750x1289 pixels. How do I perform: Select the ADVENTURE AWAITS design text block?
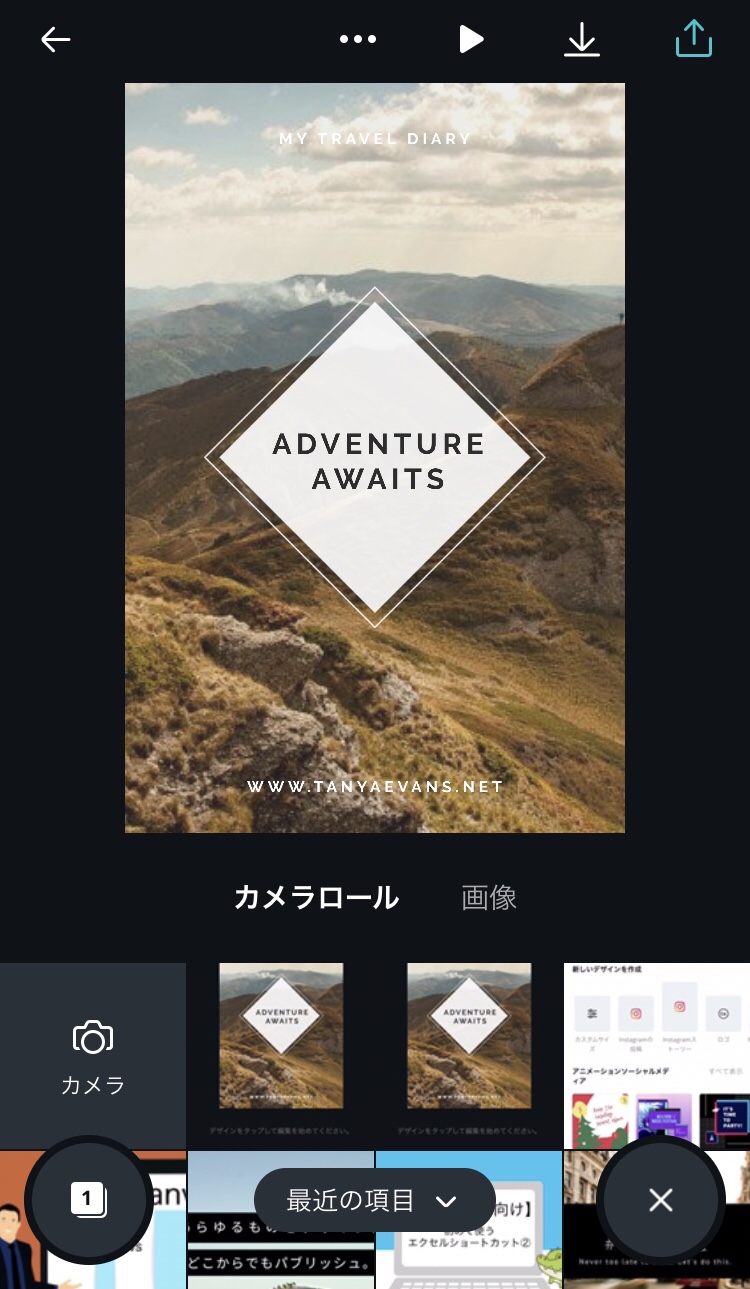[x=378, y=461]
